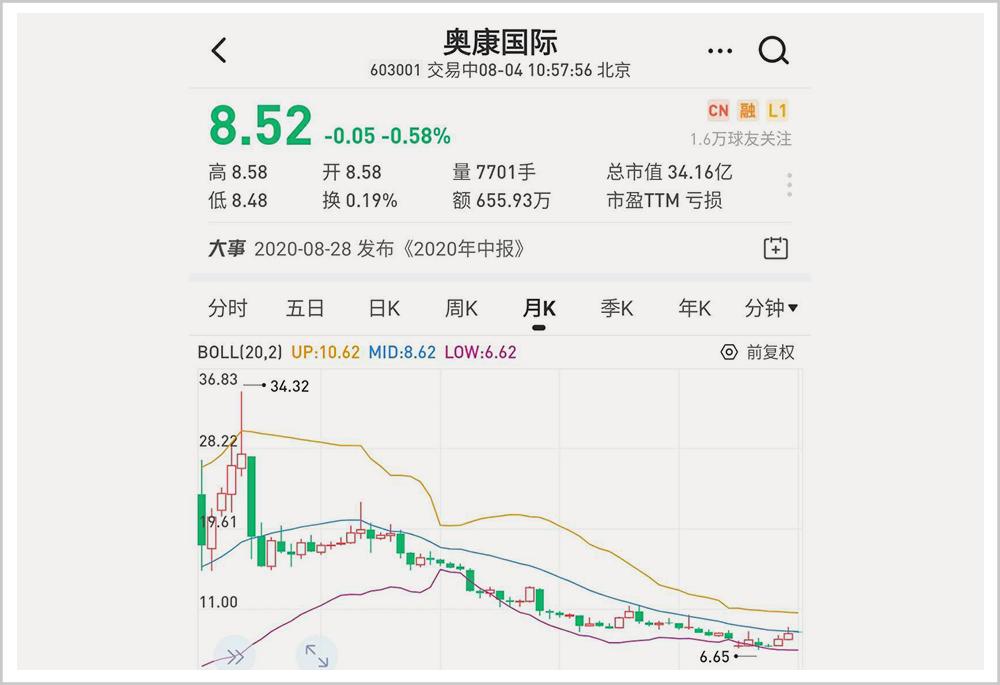Open stock search magnifier
1000x685 pixels.
point(773,50)
